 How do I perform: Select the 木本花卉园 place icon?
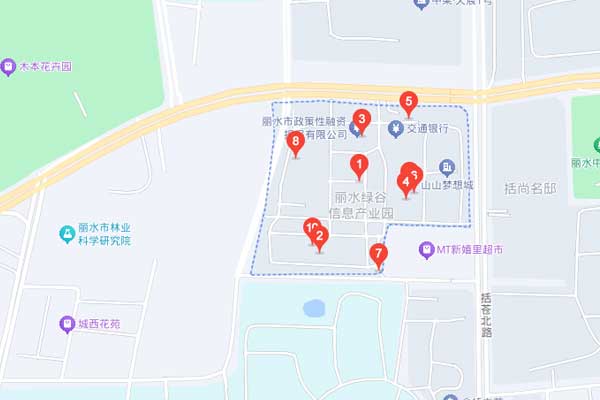(x=9, y=68)
